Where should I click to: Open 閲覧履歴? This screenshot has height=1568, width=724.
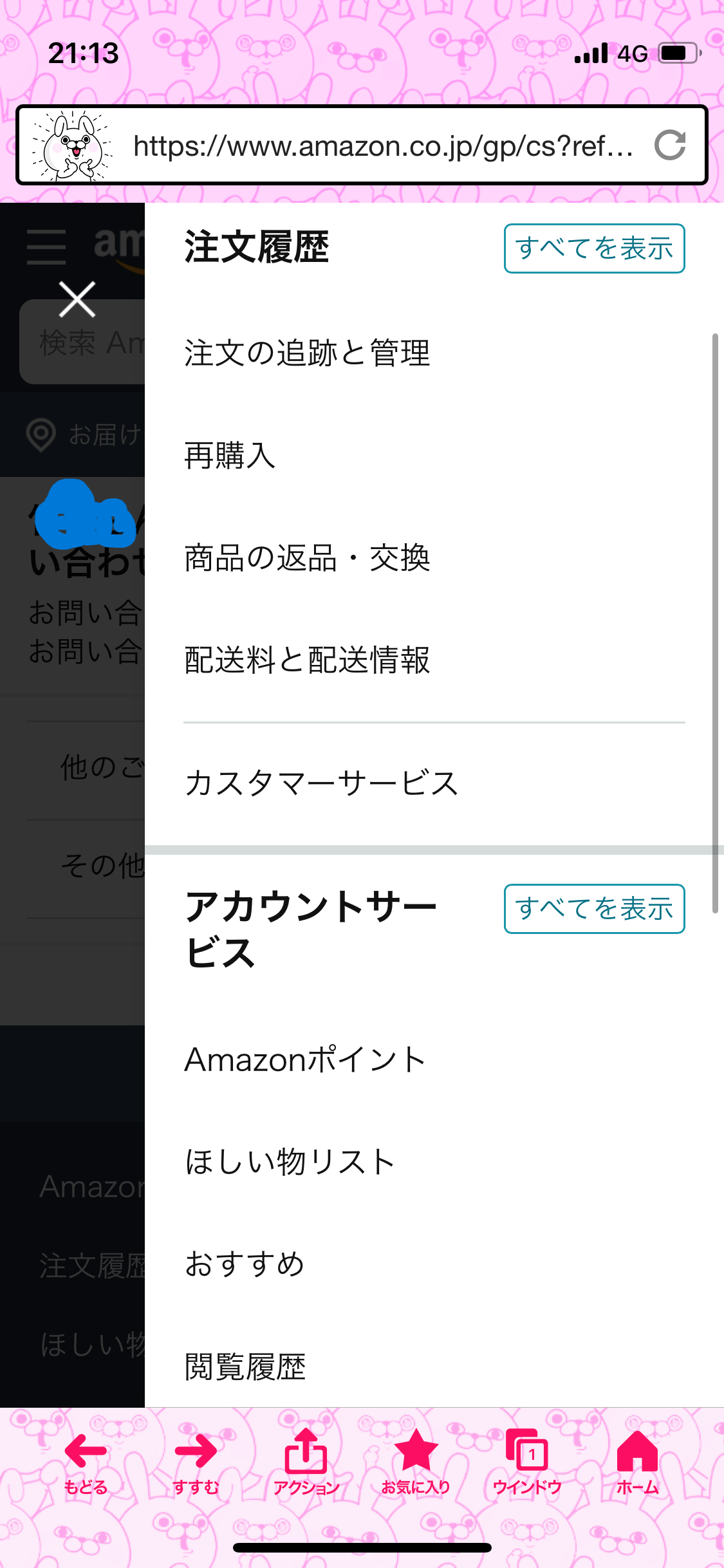pos(245,1366)
